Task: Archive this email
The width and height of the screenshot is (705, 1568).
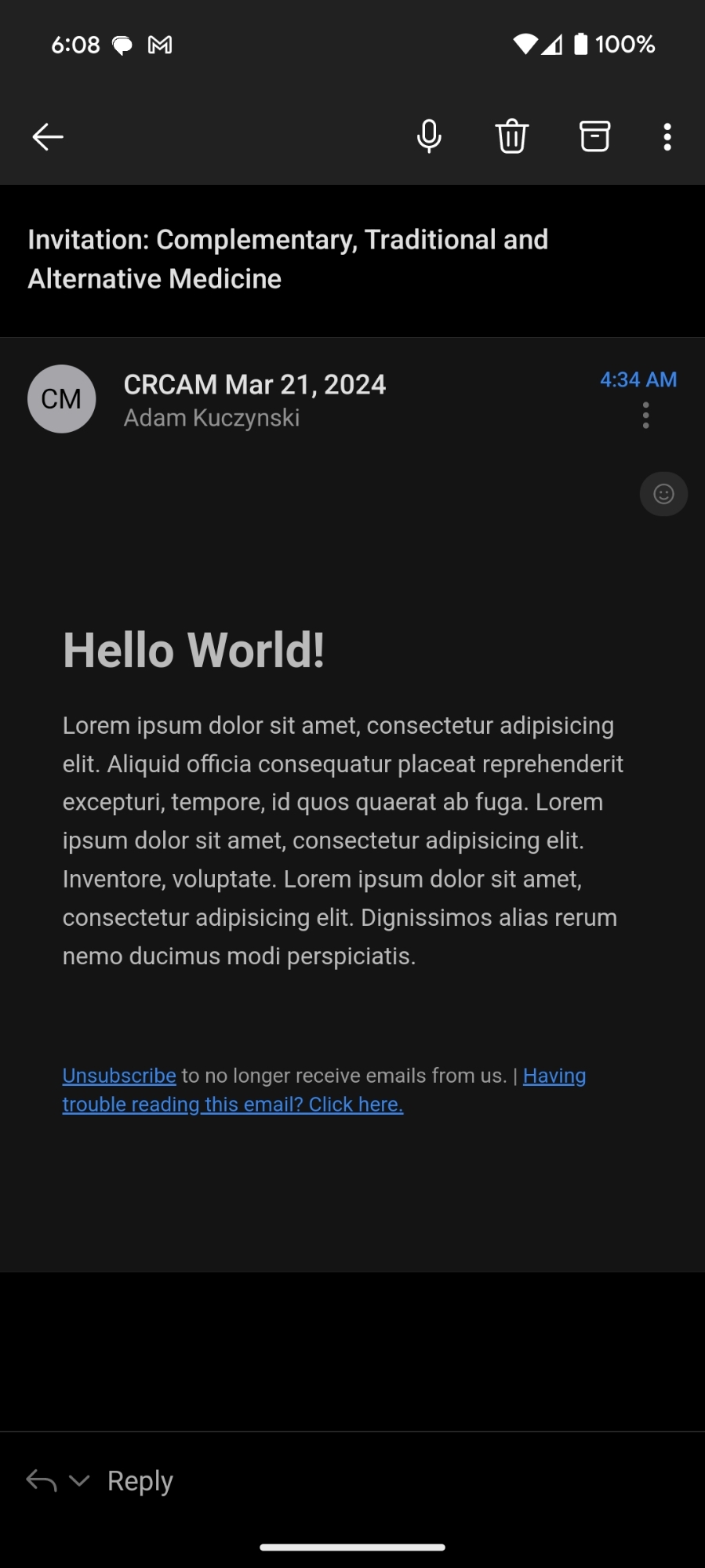Action: (594, 136)
